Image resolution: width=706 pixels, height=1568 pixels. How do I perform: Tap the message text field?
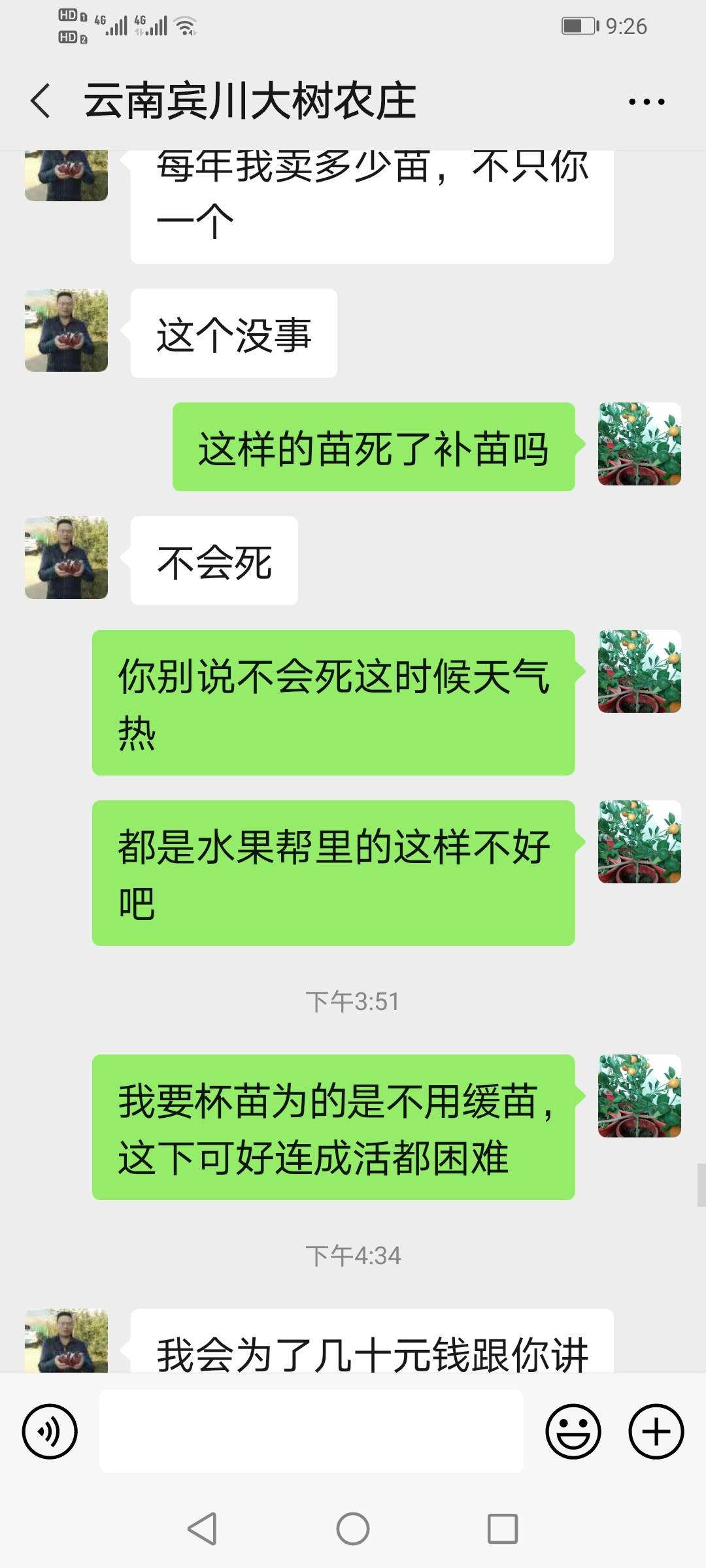coord(311,1431)
